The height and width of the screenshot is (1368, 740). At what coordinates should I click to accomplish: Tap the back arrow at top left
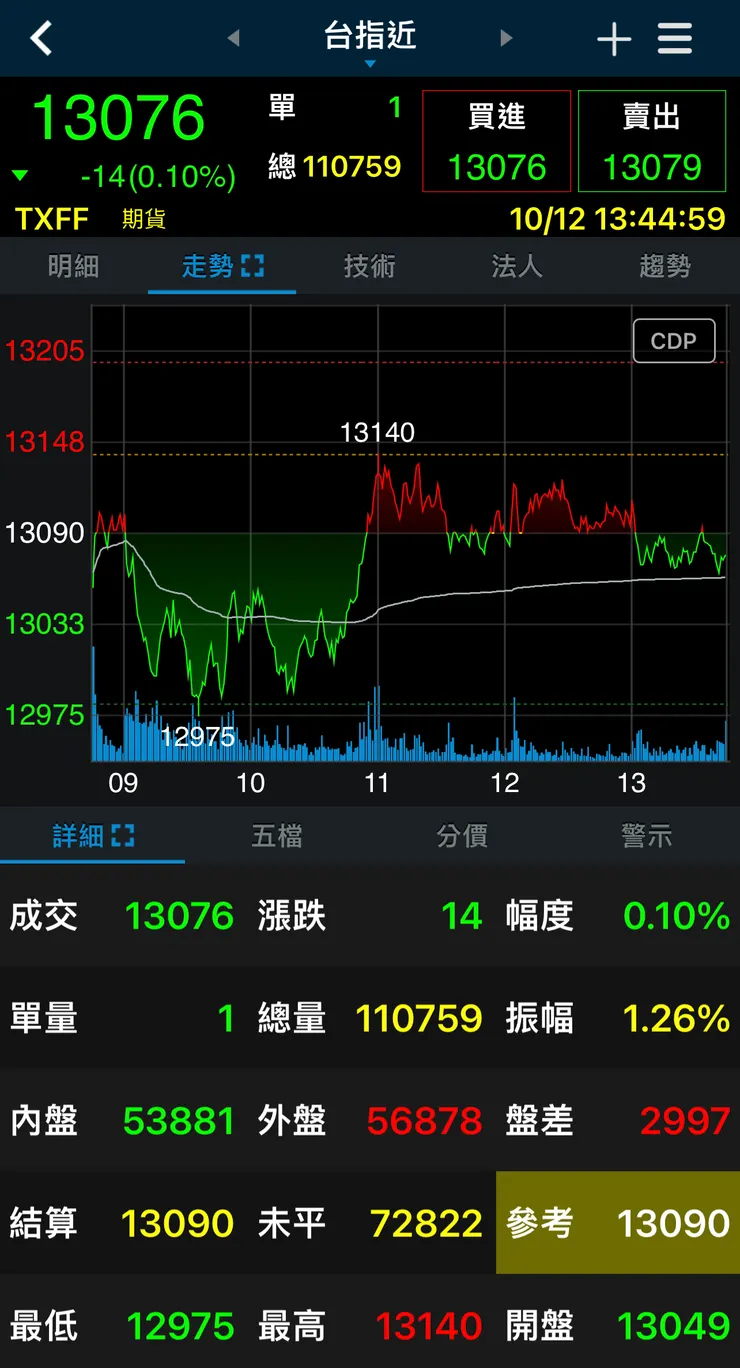coord(40,38)
